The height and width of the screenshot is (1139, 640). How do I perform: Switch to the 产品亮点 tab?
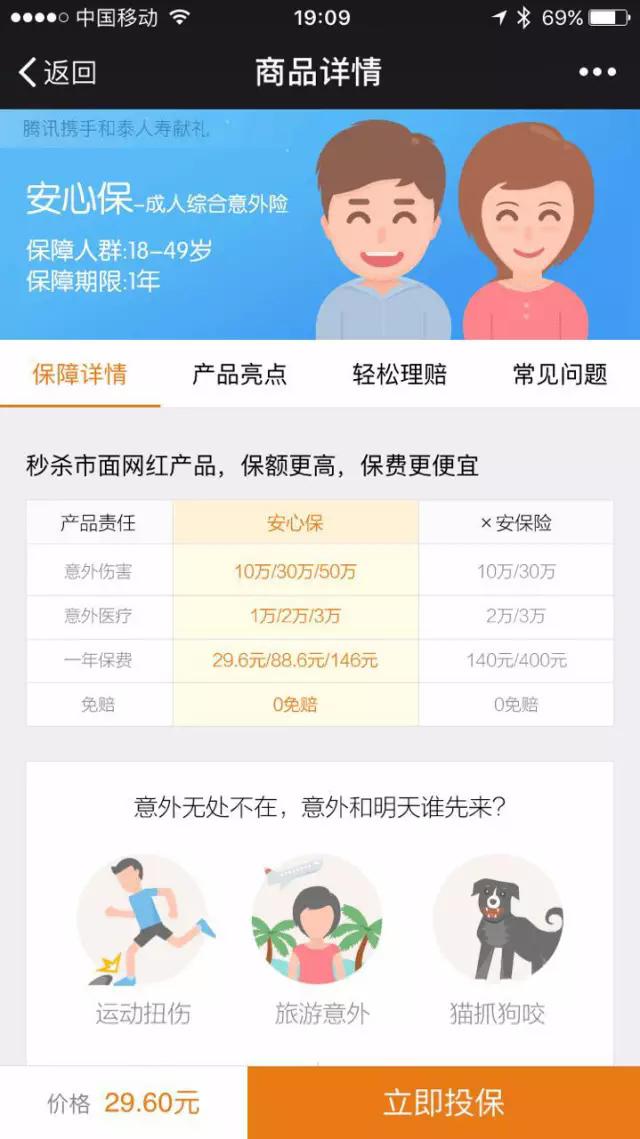coord(240,374)
